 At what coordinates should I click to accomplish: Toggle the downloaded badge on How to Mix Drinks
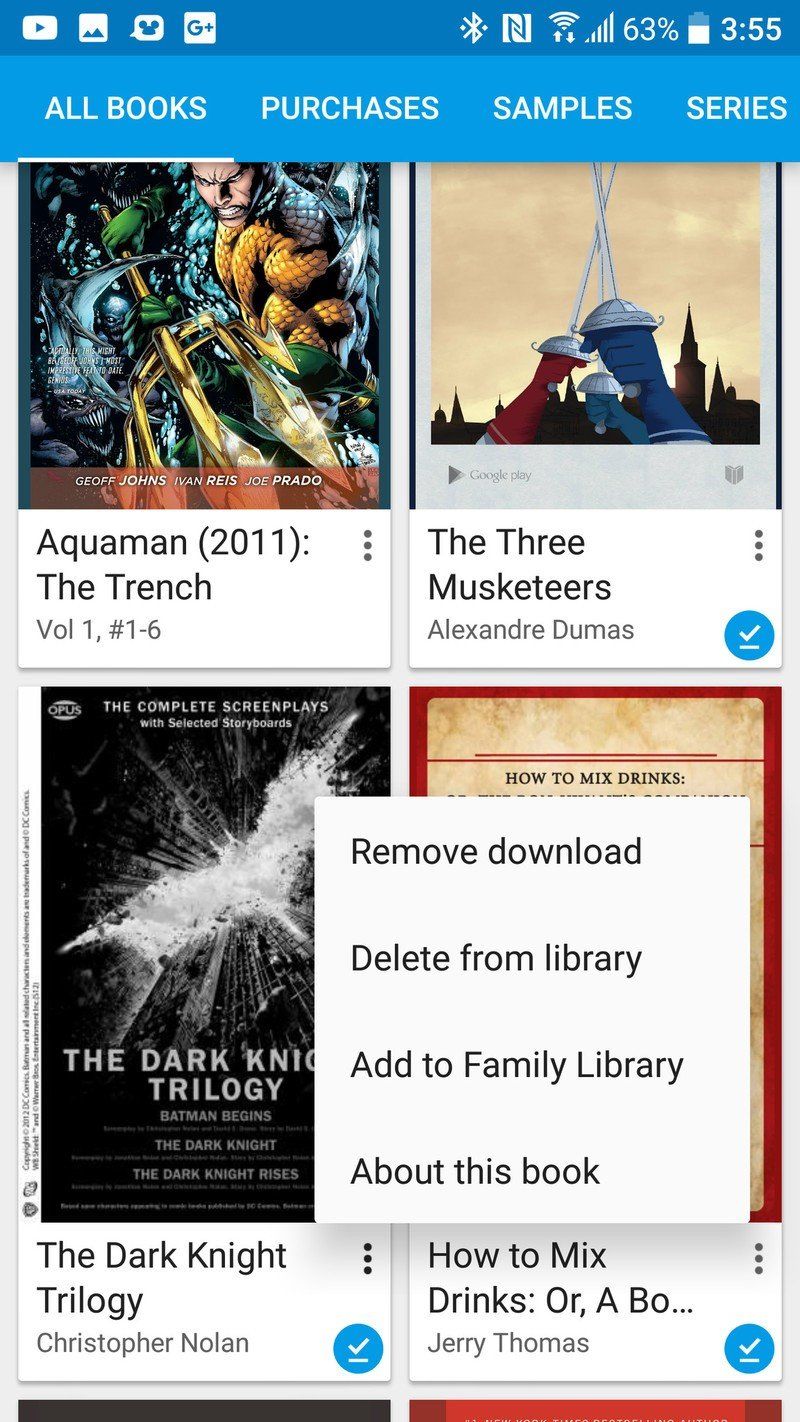tap(748, 1348)
